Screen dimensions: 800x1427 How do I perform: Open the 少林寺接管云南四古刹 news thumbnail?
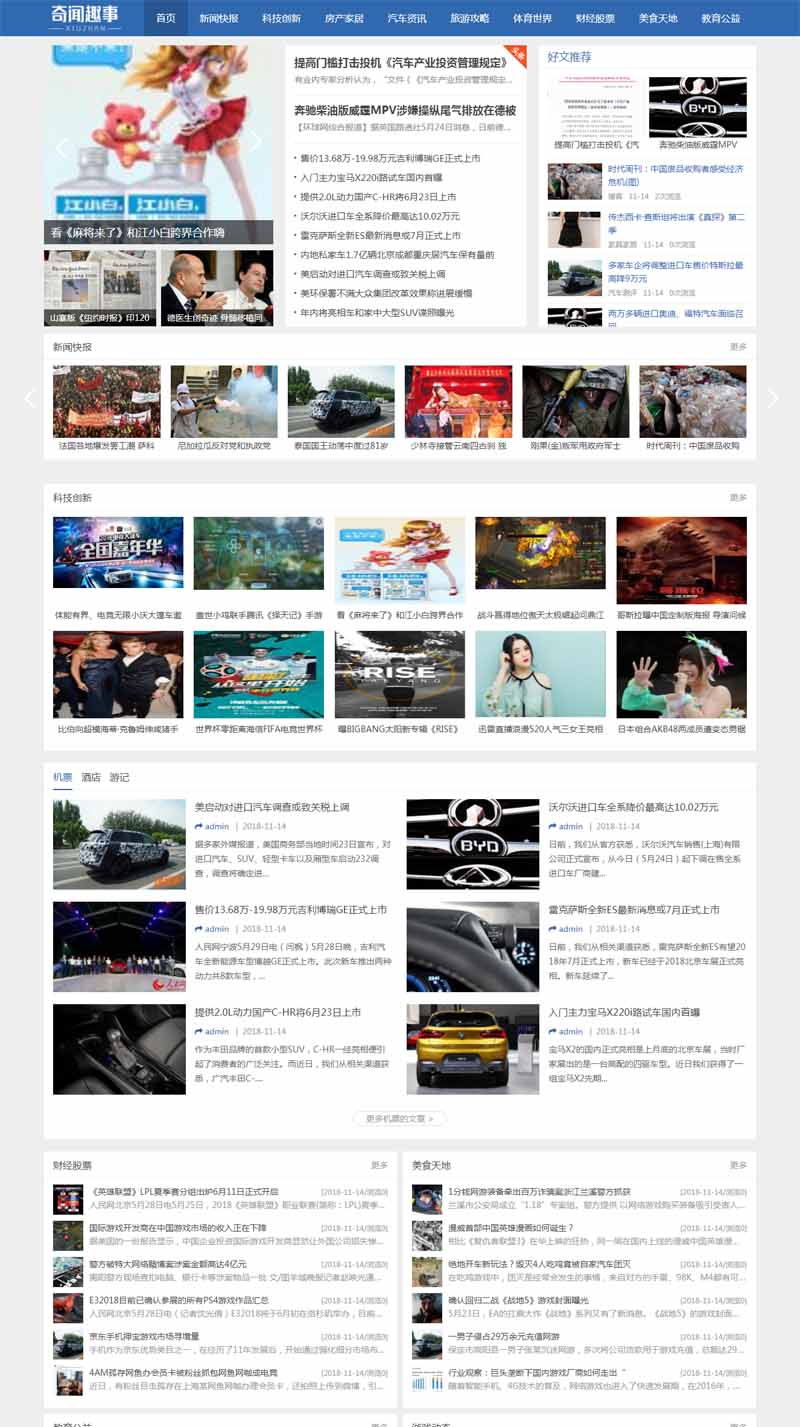[458, 402]
